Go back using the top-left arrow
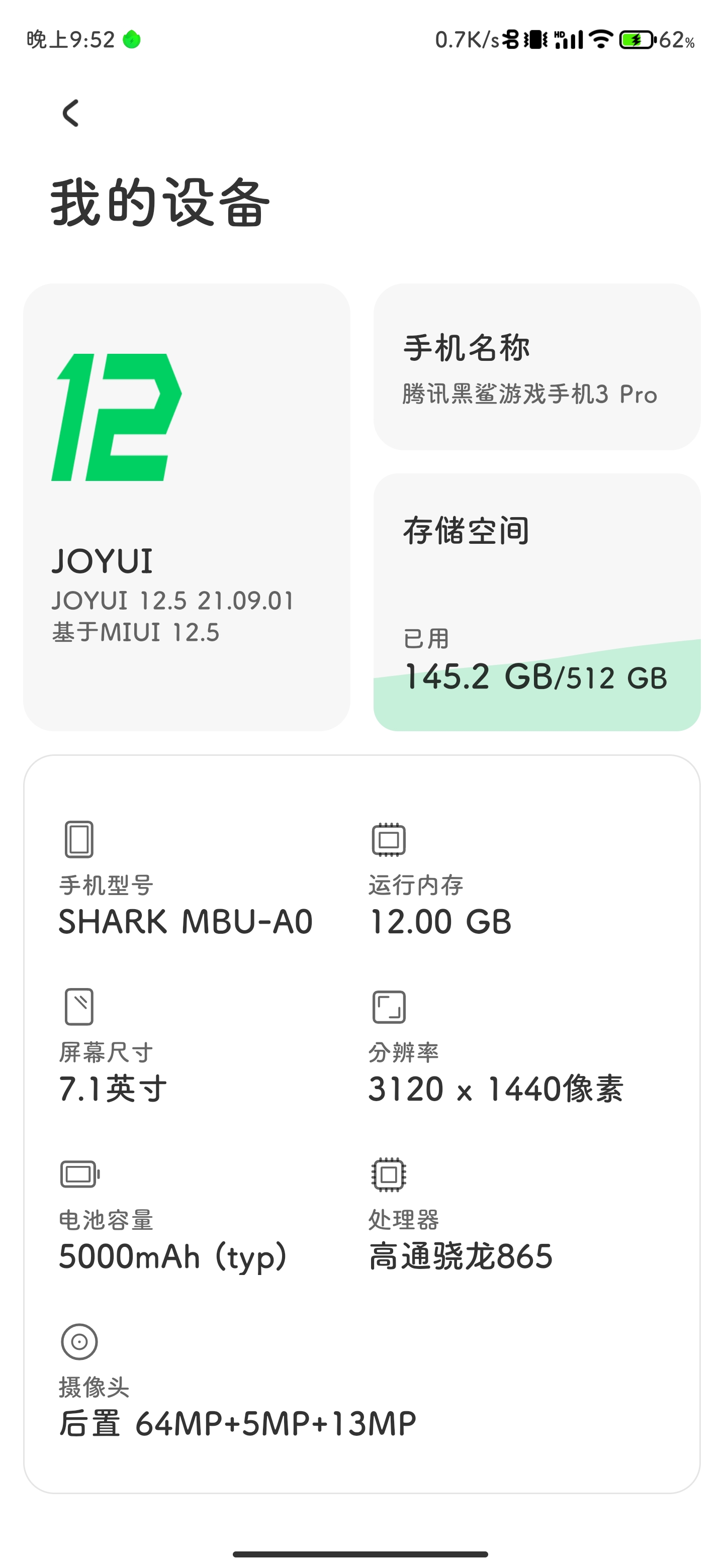This screenshot has width=724, height=1568. tap(70, 113)
